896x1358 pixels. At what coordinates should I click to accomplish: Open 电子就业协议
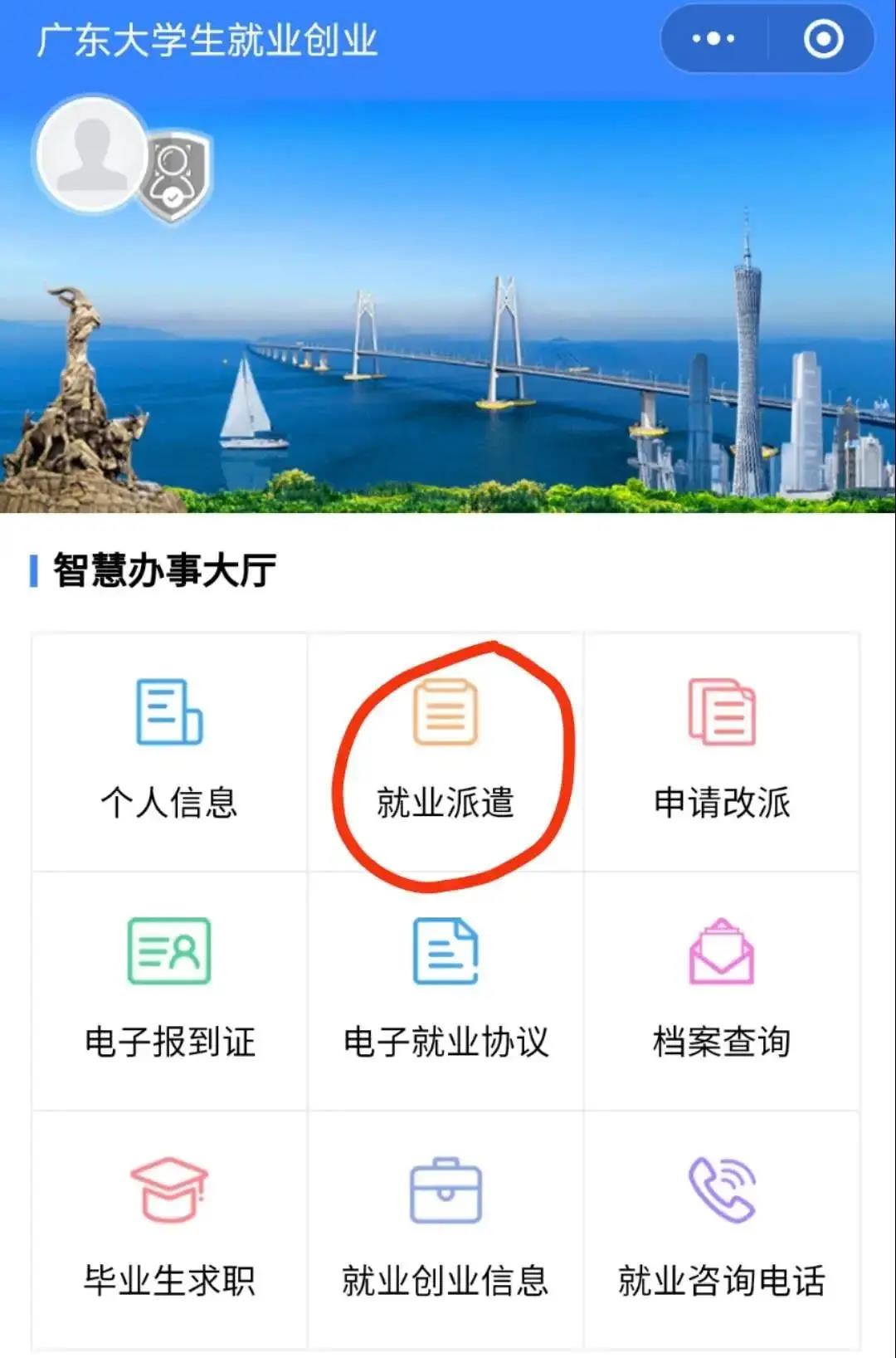446,989
